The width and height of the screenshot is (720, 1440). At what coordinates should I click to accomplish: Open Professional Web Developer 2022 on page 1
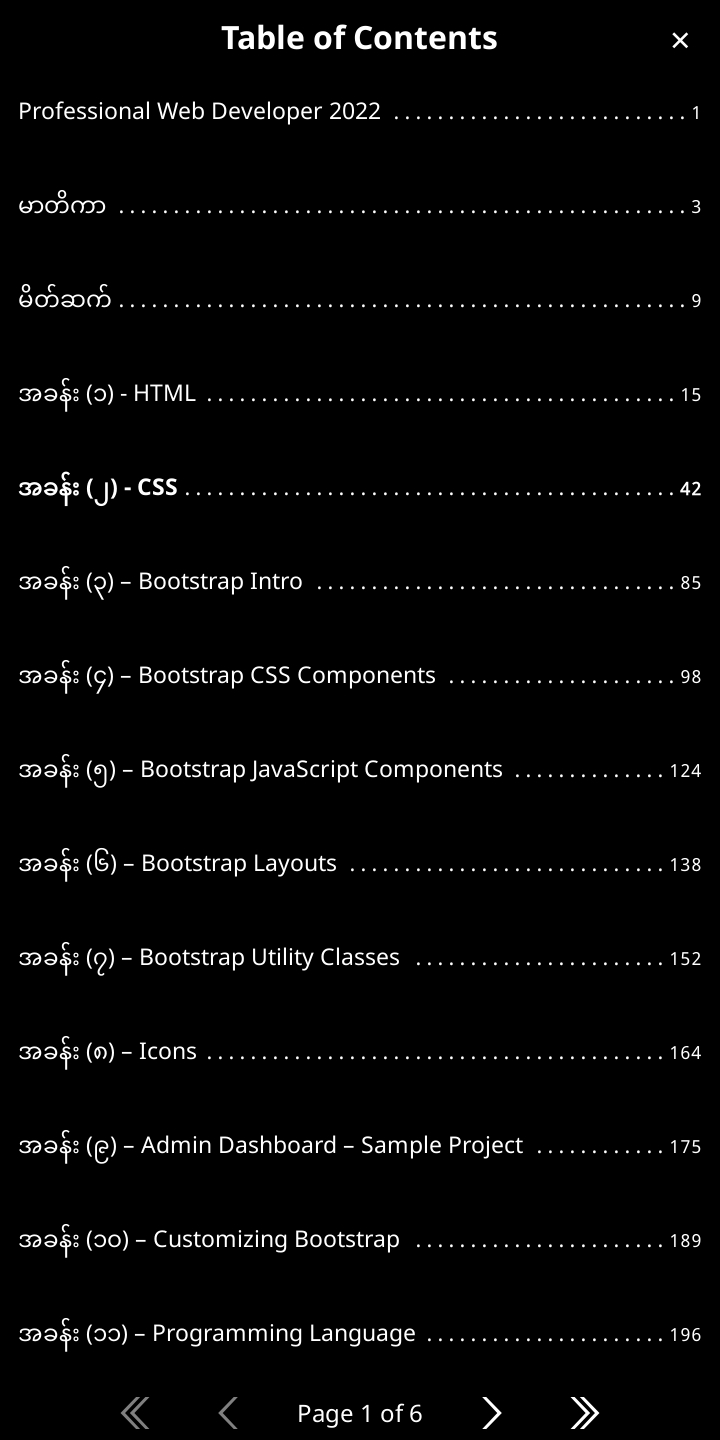[x=200, y=111]
